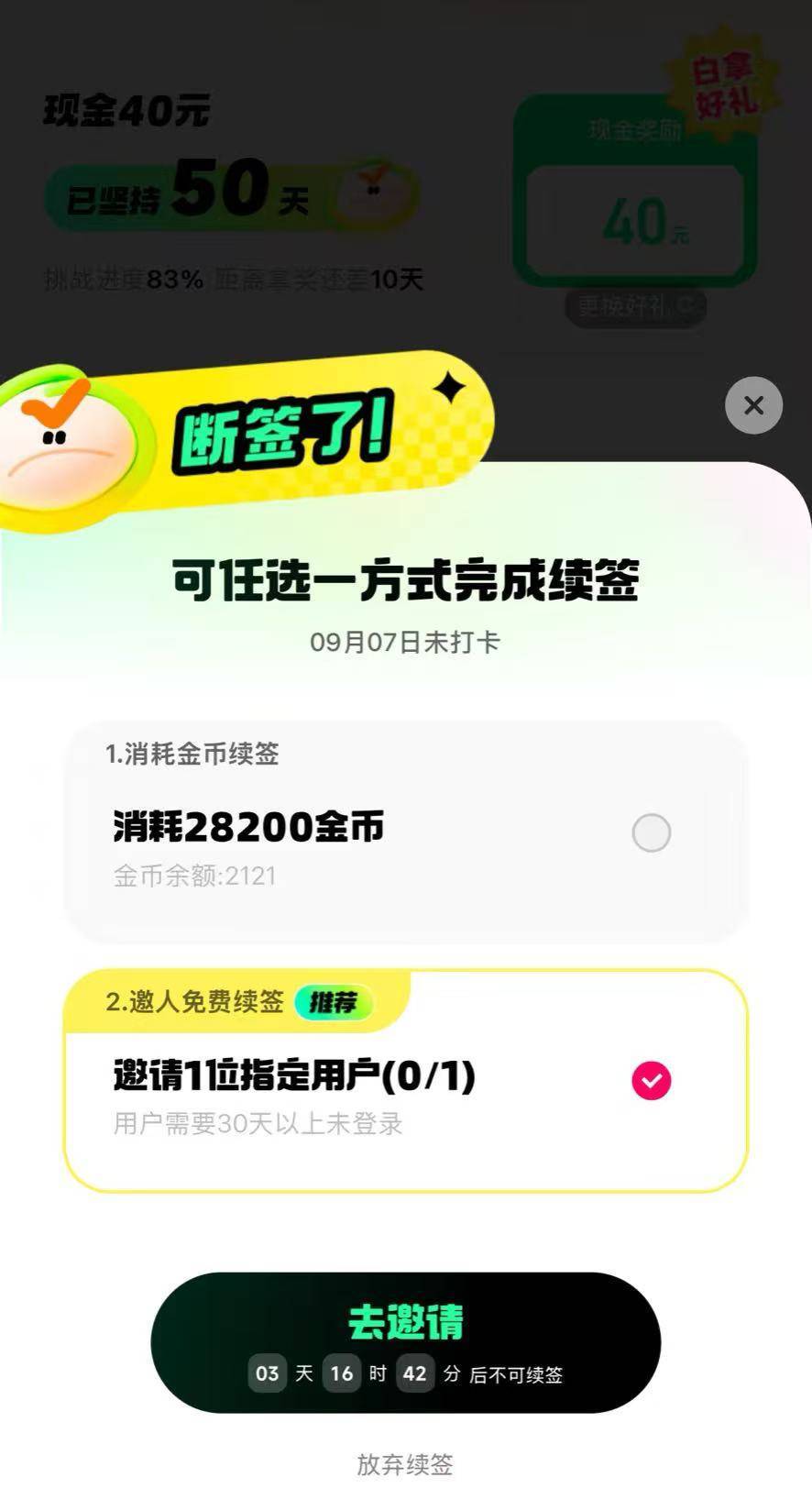Select the 2.邀人免费续签 option card
This screenshot has width=812, height=1499.
[x=406, y=1082]
